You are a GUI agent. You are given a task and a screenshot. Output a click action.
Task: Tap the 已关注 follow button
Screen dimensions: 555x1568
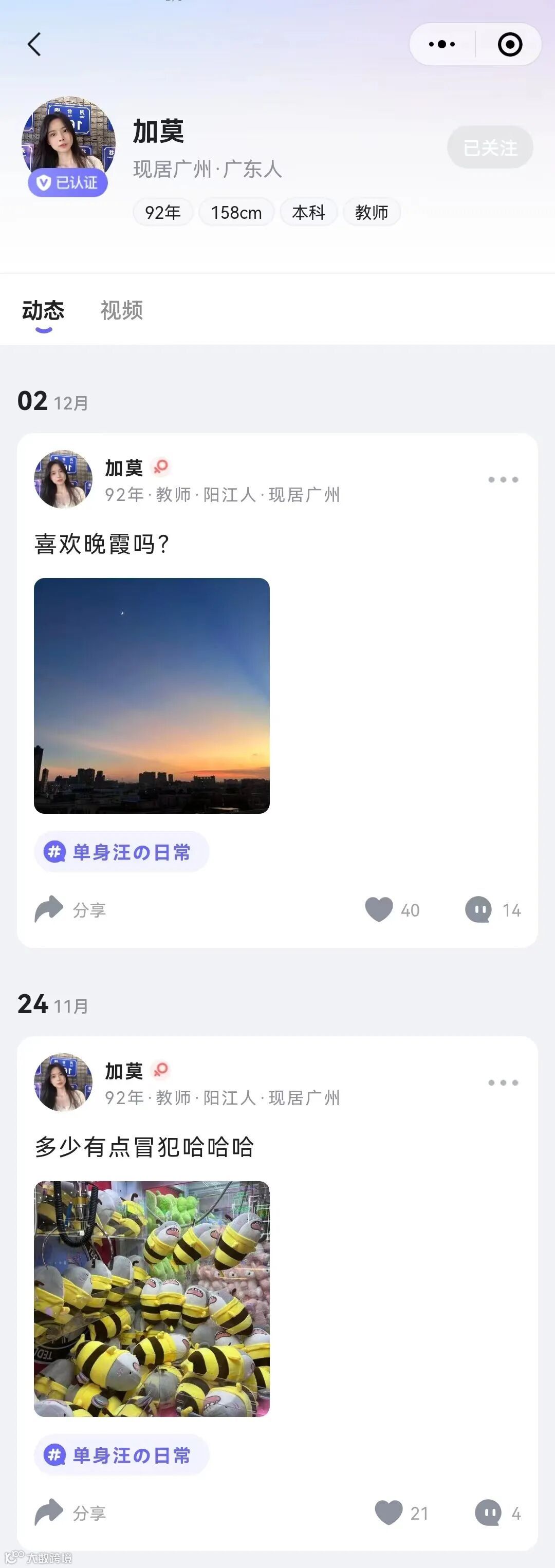coord(490,147)
